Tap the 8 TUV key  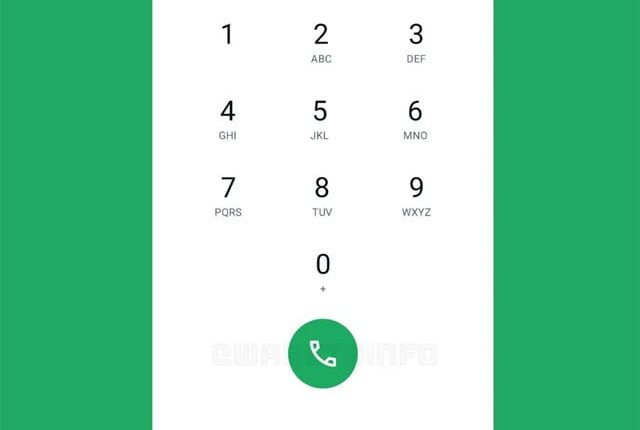pos(321,196)
